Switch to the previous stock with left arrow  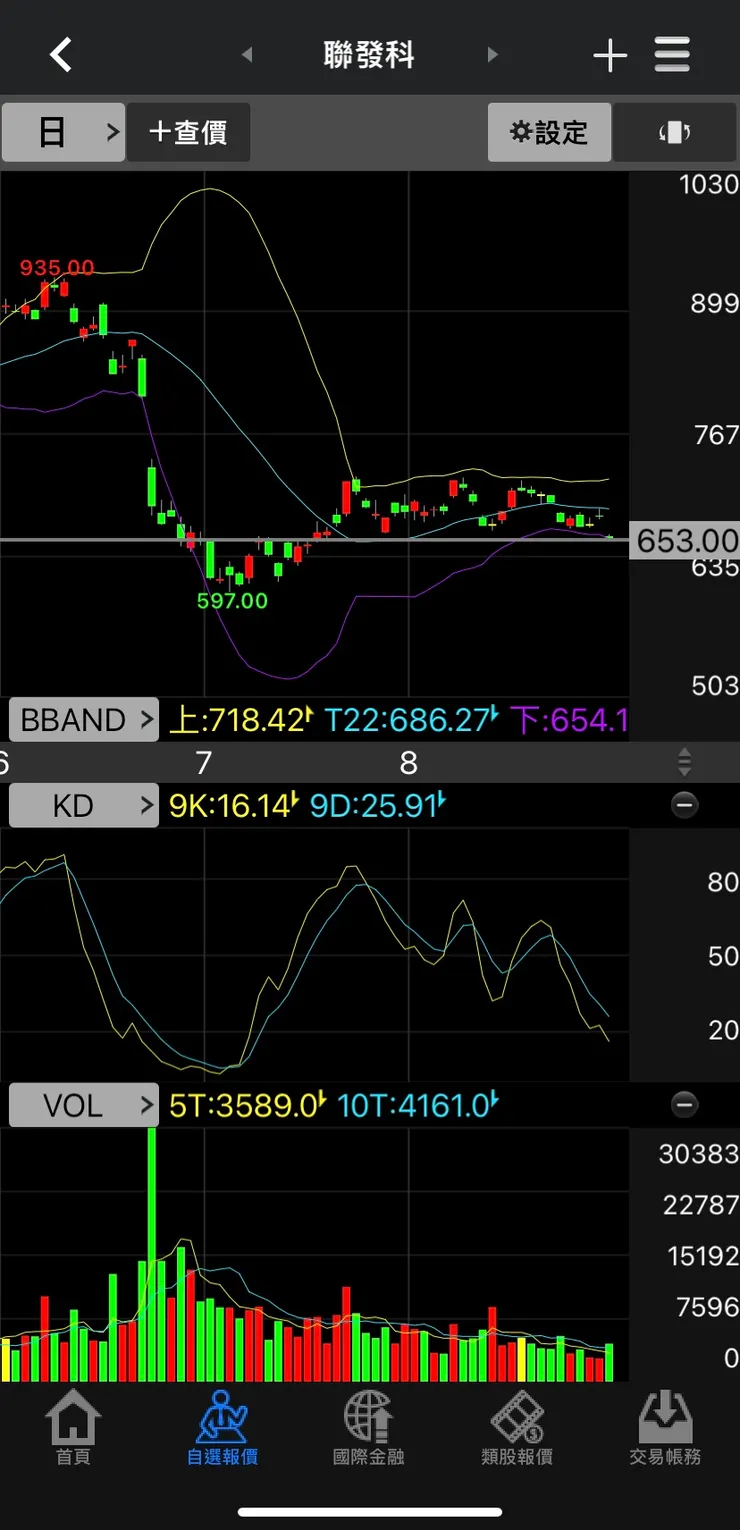pos(247,55)
